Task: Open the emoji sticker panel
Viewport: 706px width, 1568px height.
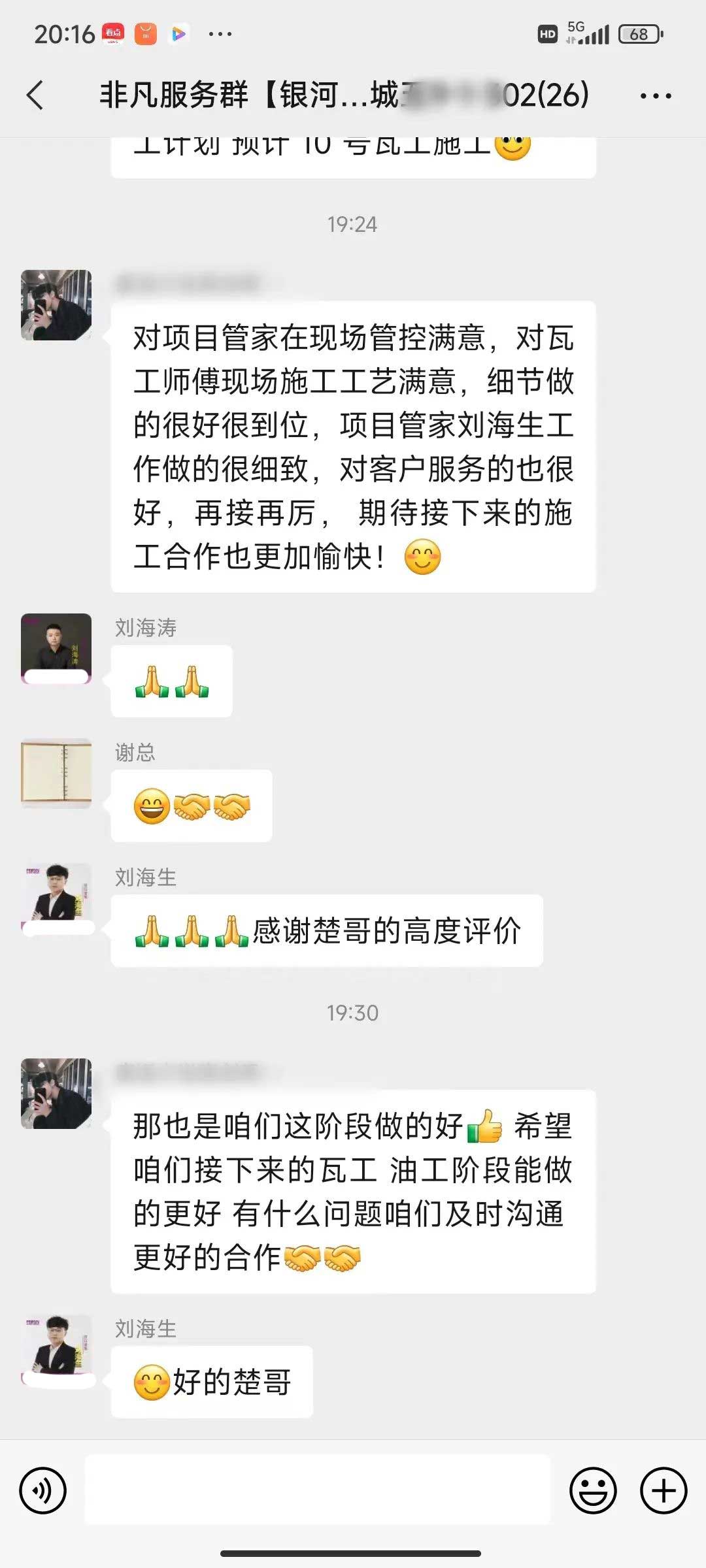Action: (x=593, y=1490)
